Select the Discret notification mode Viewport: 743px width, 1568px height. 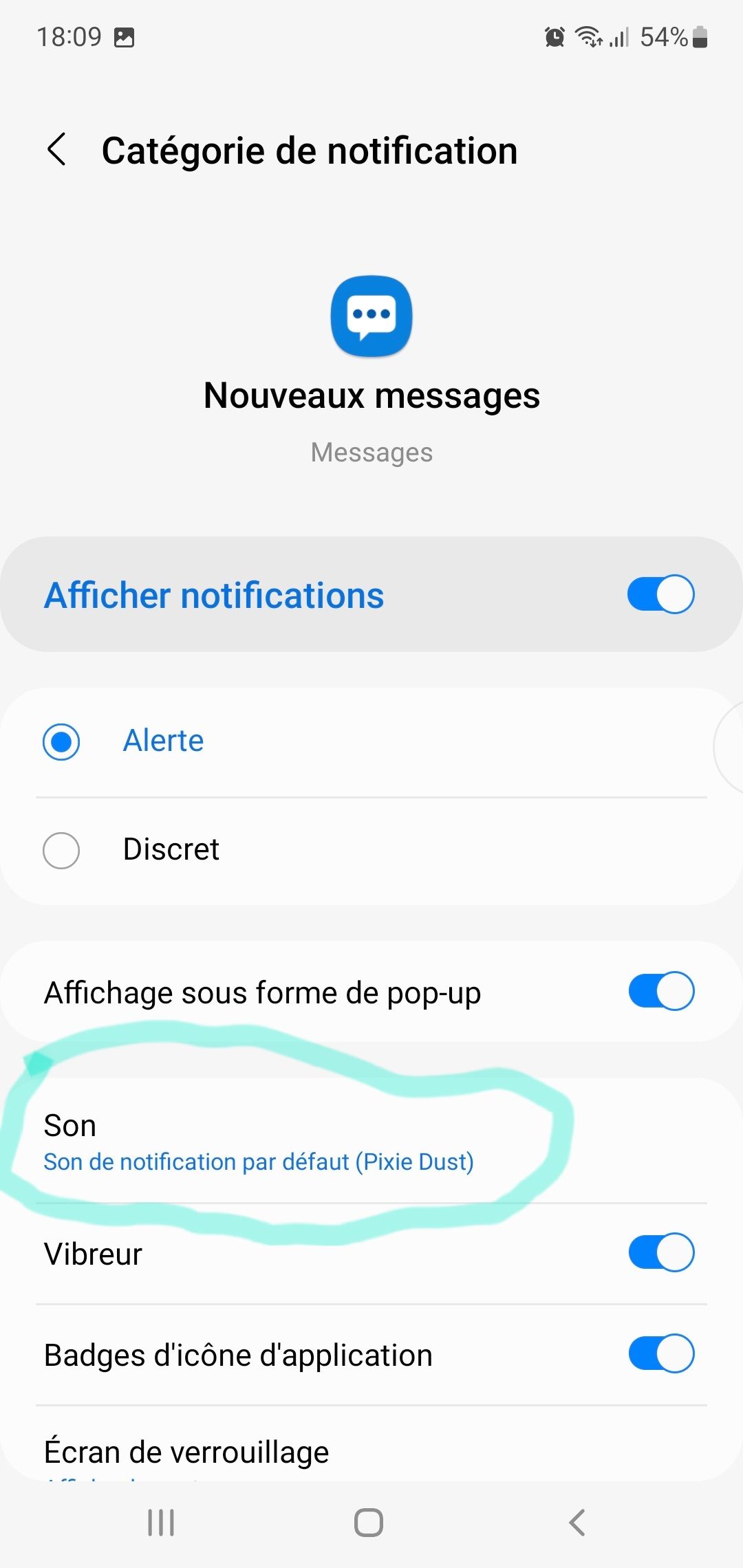61,851
